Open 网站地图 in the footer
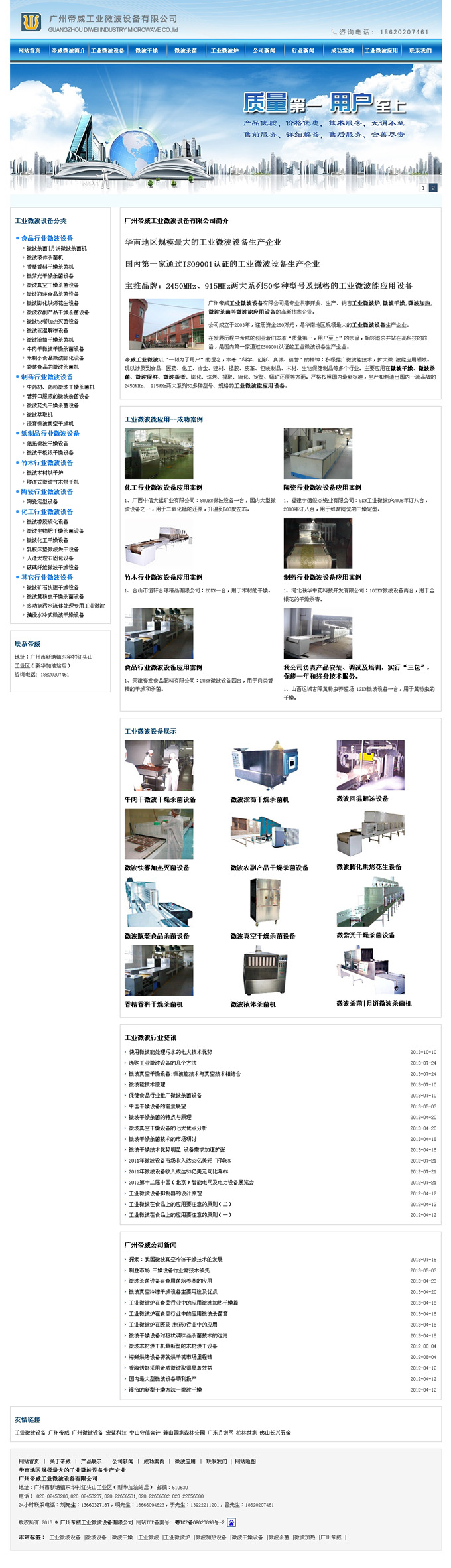The image size is (451, 1568). tap(245, 1461)
